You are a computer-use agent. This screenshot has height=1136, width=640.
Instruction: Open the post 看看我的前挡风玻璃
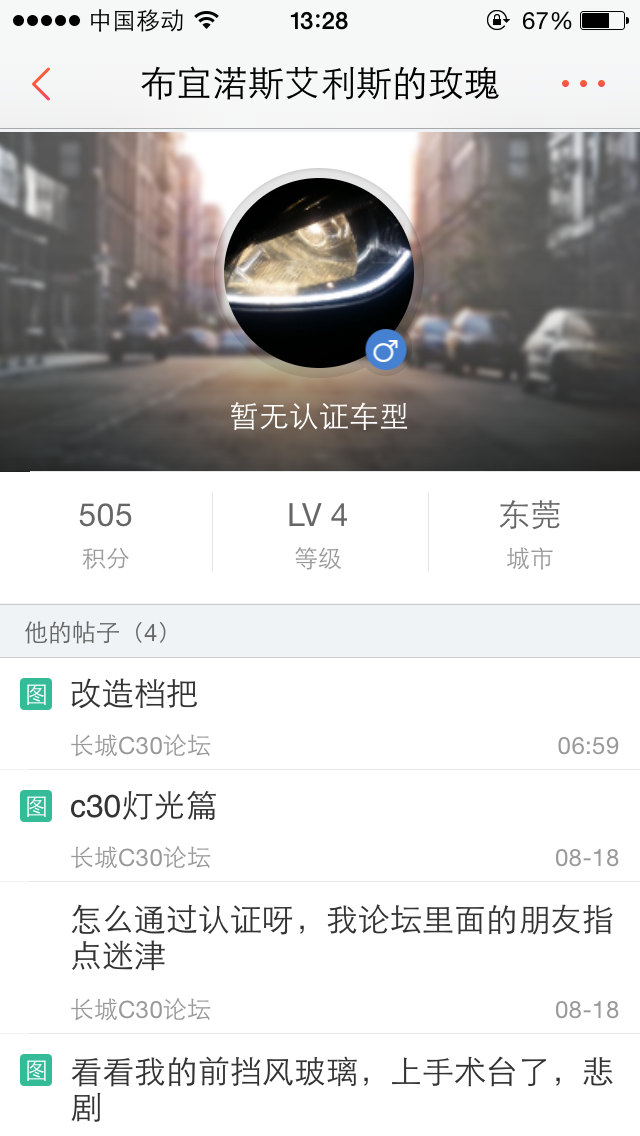[320, 1085]
